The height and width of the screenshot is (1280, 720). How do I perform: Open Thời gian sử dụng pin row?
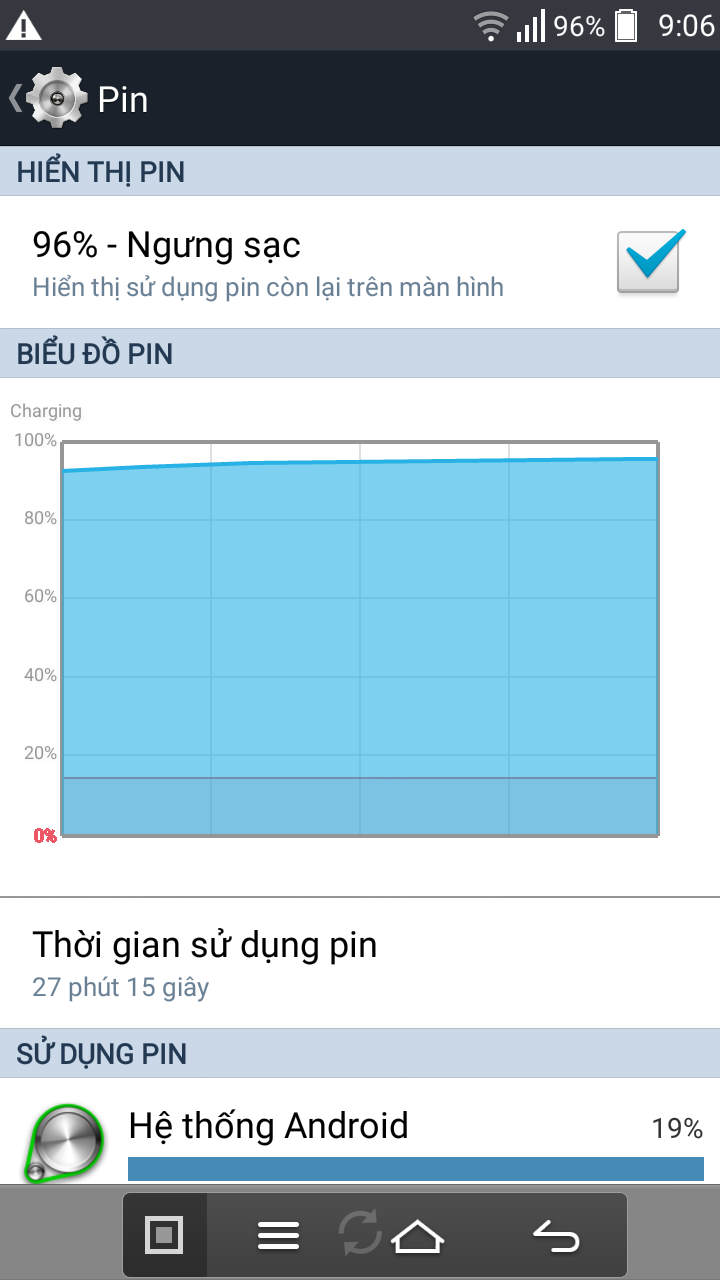[360, 963]
